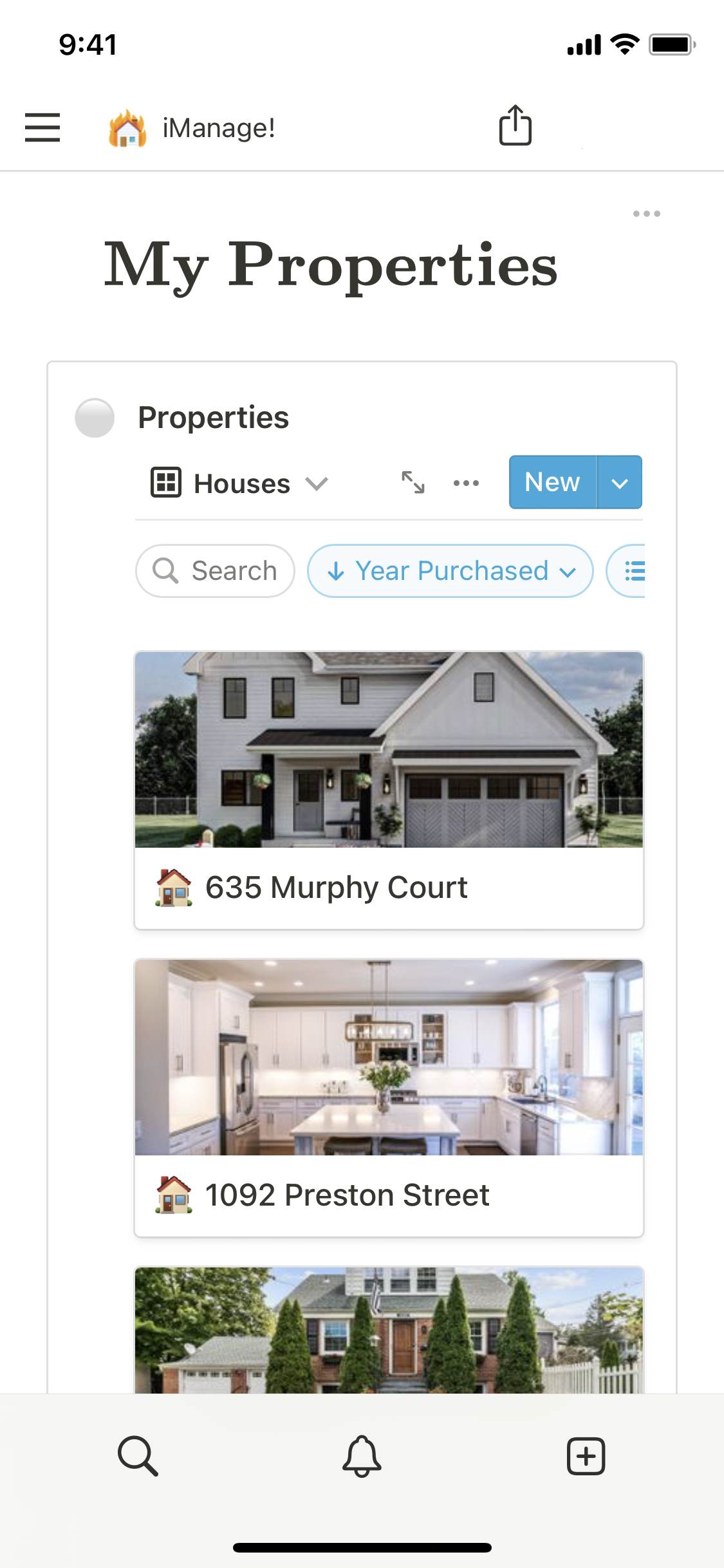Open the notifications bell
This screenshot has width=724, height=1568.
(x=362, y=1455)
